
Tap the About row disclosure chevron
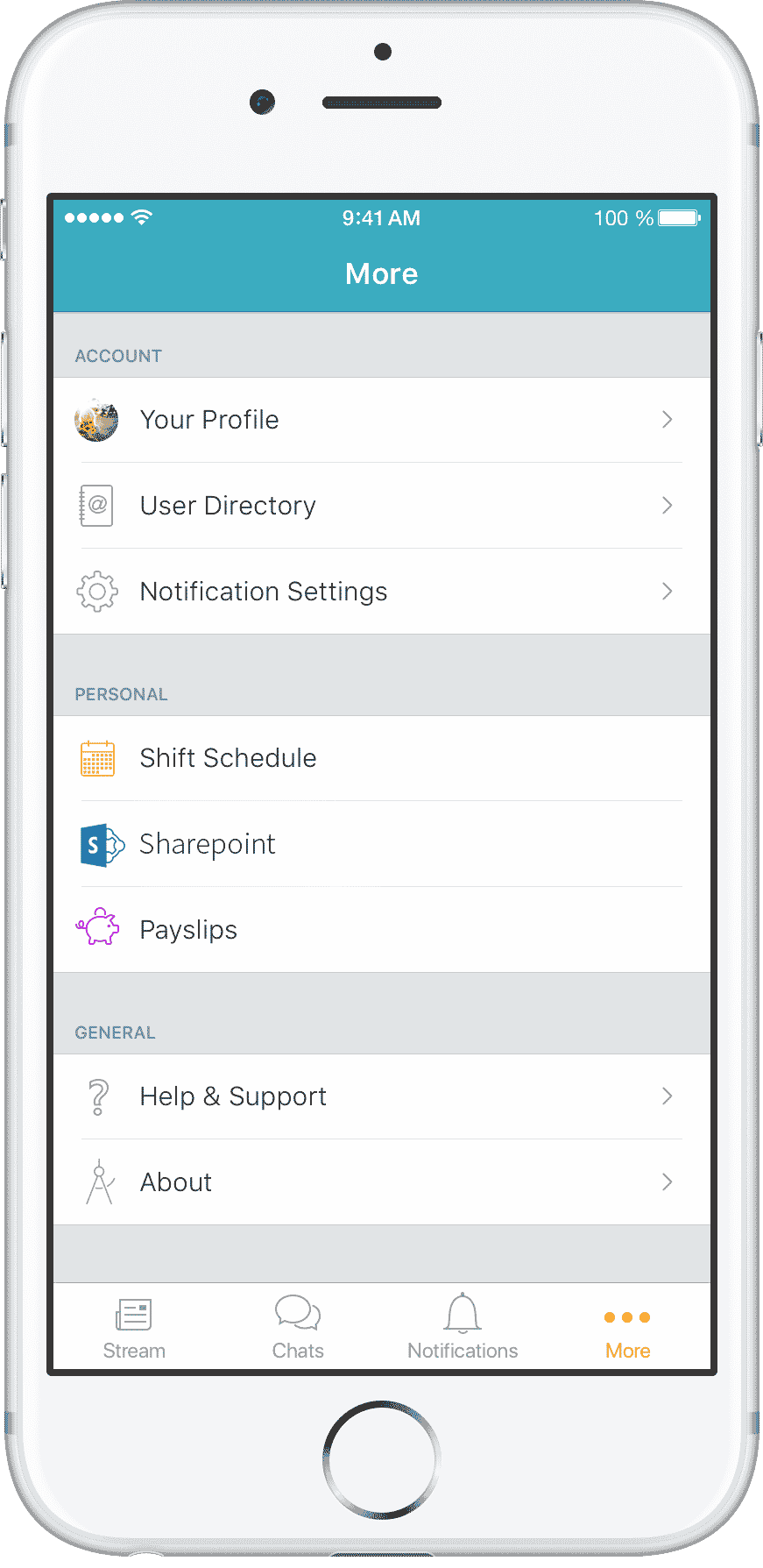point(667,1181)
